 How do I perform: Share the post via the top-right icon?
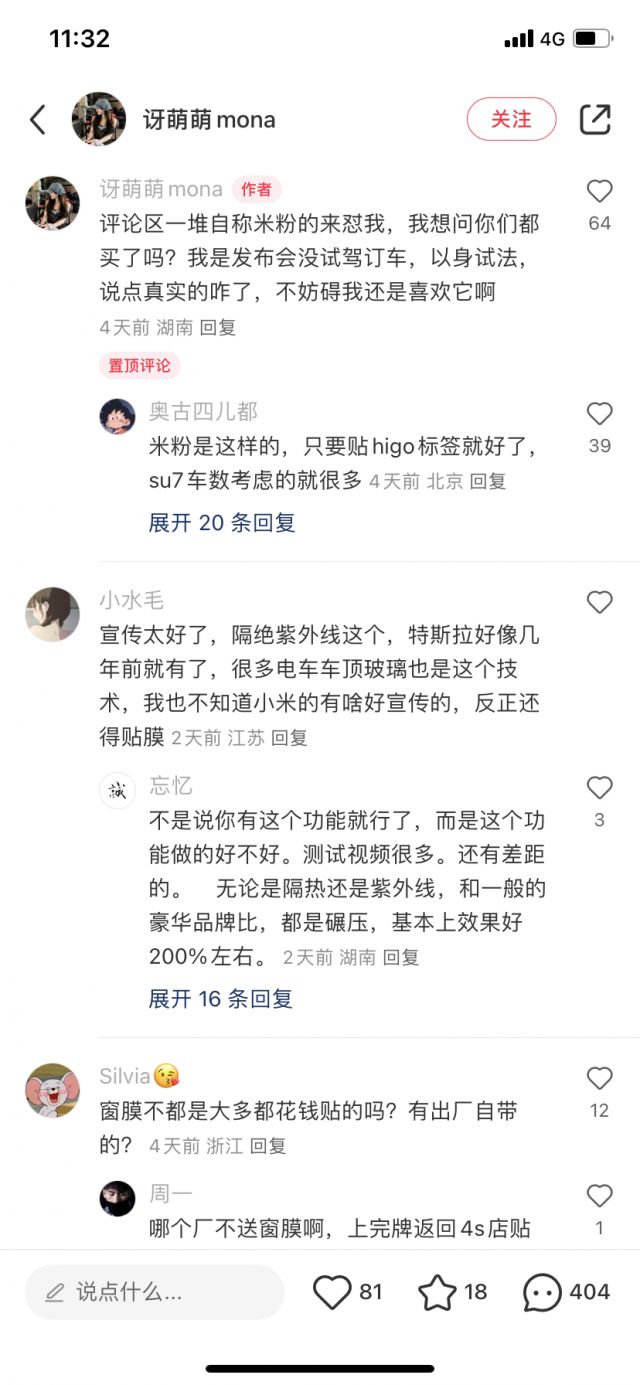(x=595, y=120)
